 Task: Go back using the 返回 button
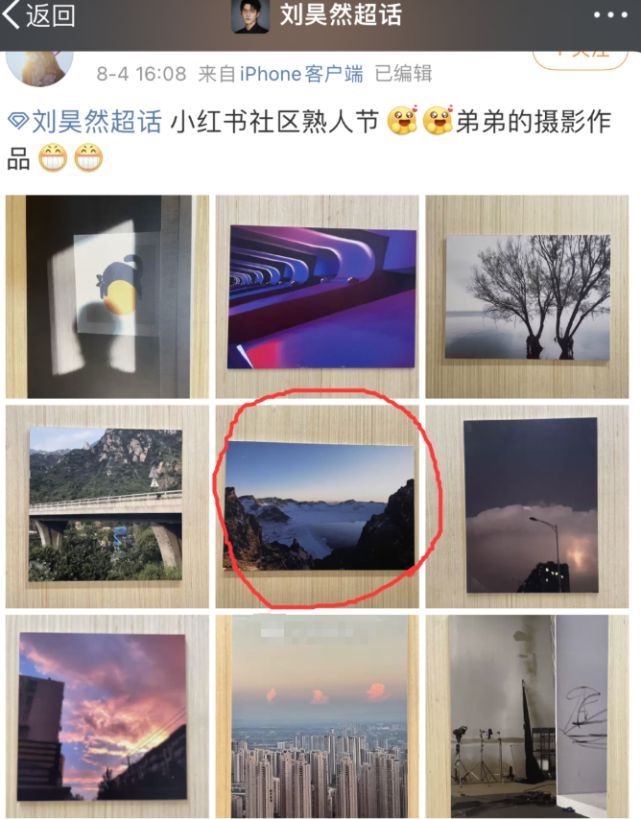40,16
